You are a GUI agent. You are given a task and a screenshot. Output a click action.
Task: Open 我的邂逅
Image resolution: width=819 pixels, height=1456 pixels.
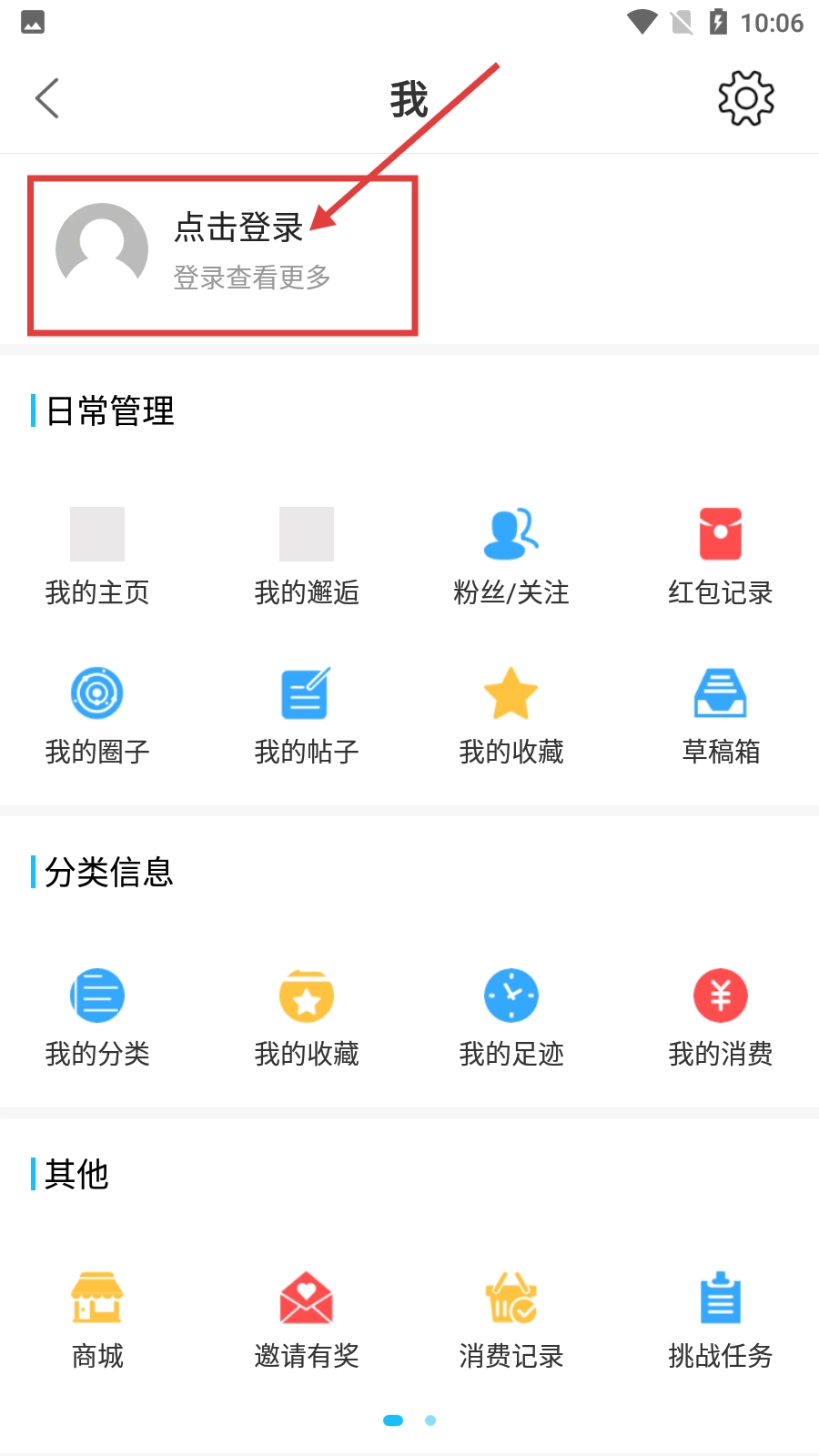[307, 555]
